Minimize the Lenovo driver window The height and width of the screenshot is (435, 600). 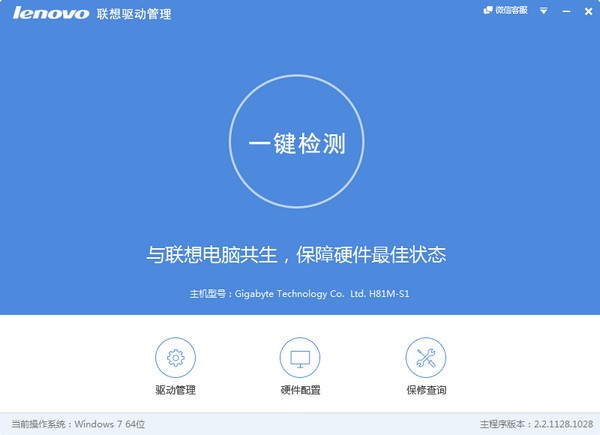pos(565,10)
